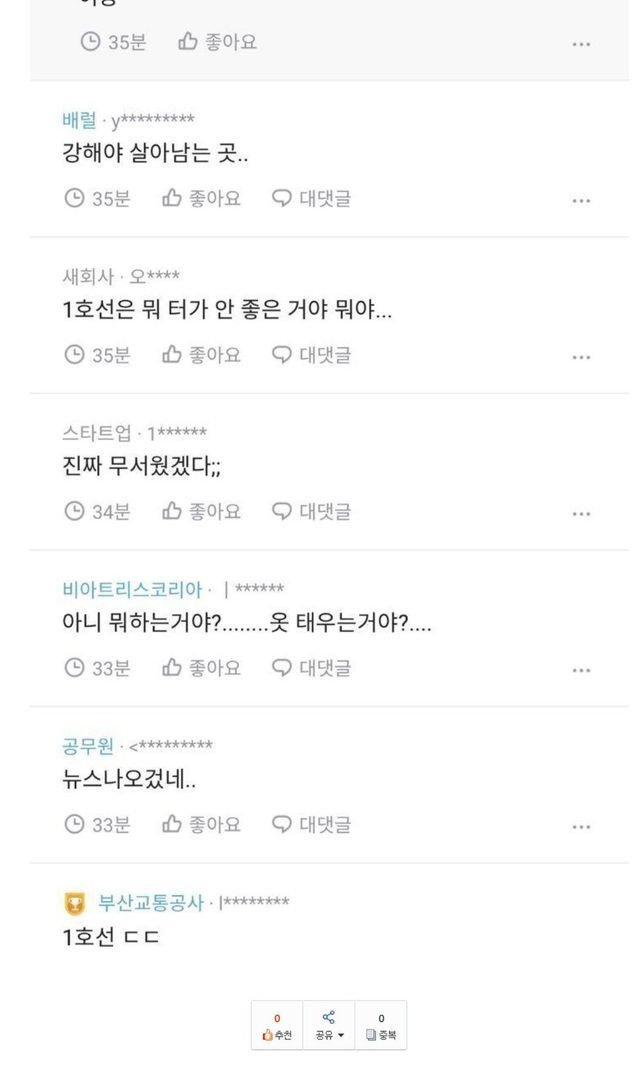This screenshot has height=1069, width=640.
Task: Reply to the 스타트업 user's comment
Action: pyautogui.click(x=311, y=511)
